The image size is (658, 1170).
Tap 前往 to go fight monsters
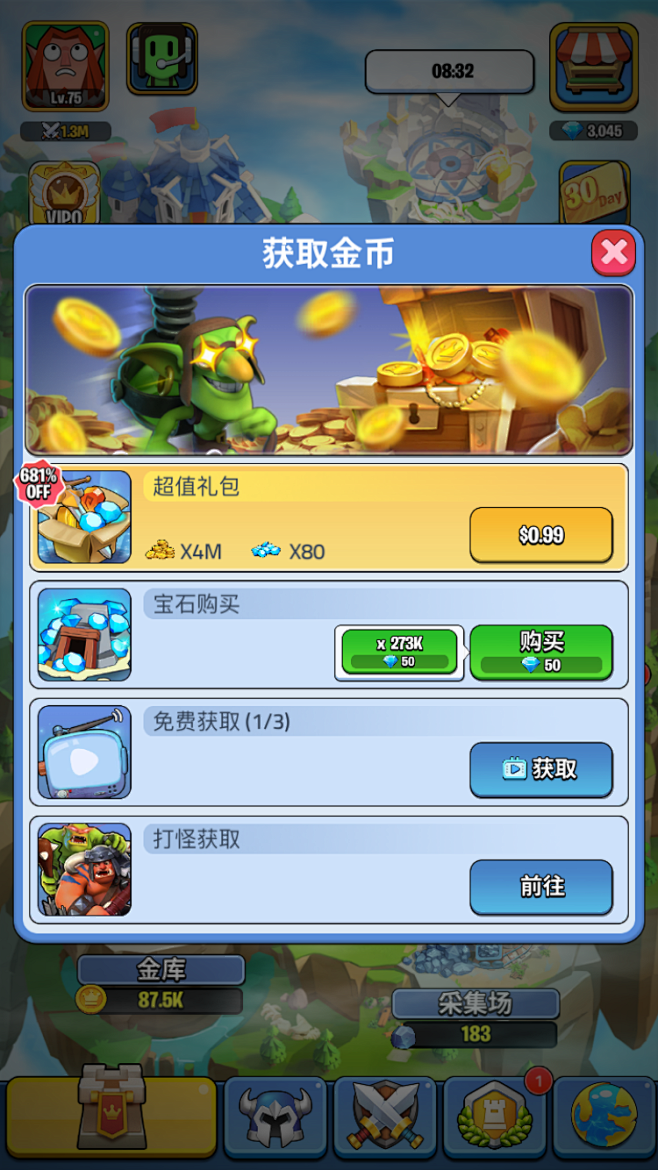pyautogui.click(x=541, y=886)
